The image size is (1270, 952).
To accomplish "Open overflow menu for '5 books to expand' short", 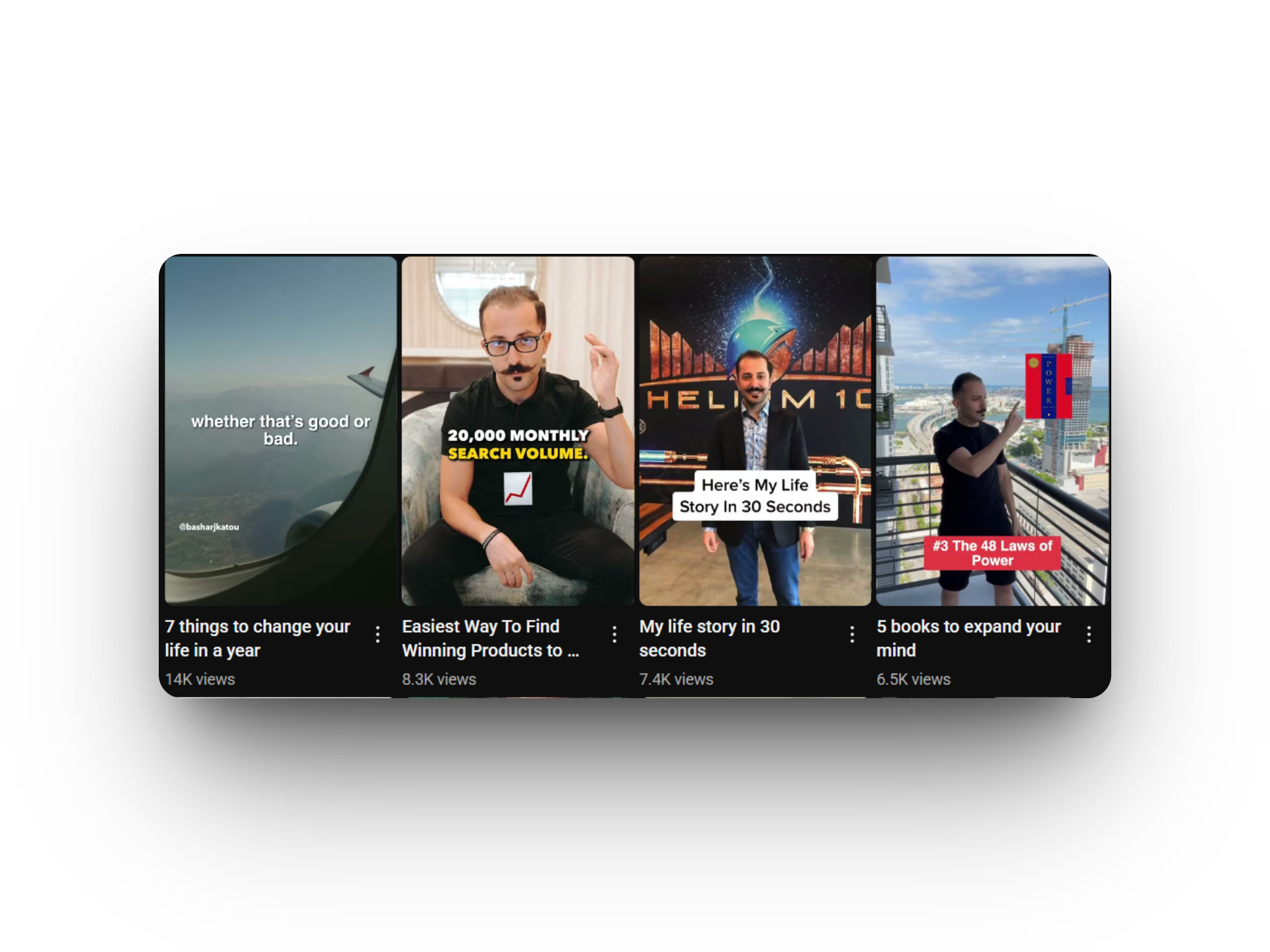I will [1089, 635].
